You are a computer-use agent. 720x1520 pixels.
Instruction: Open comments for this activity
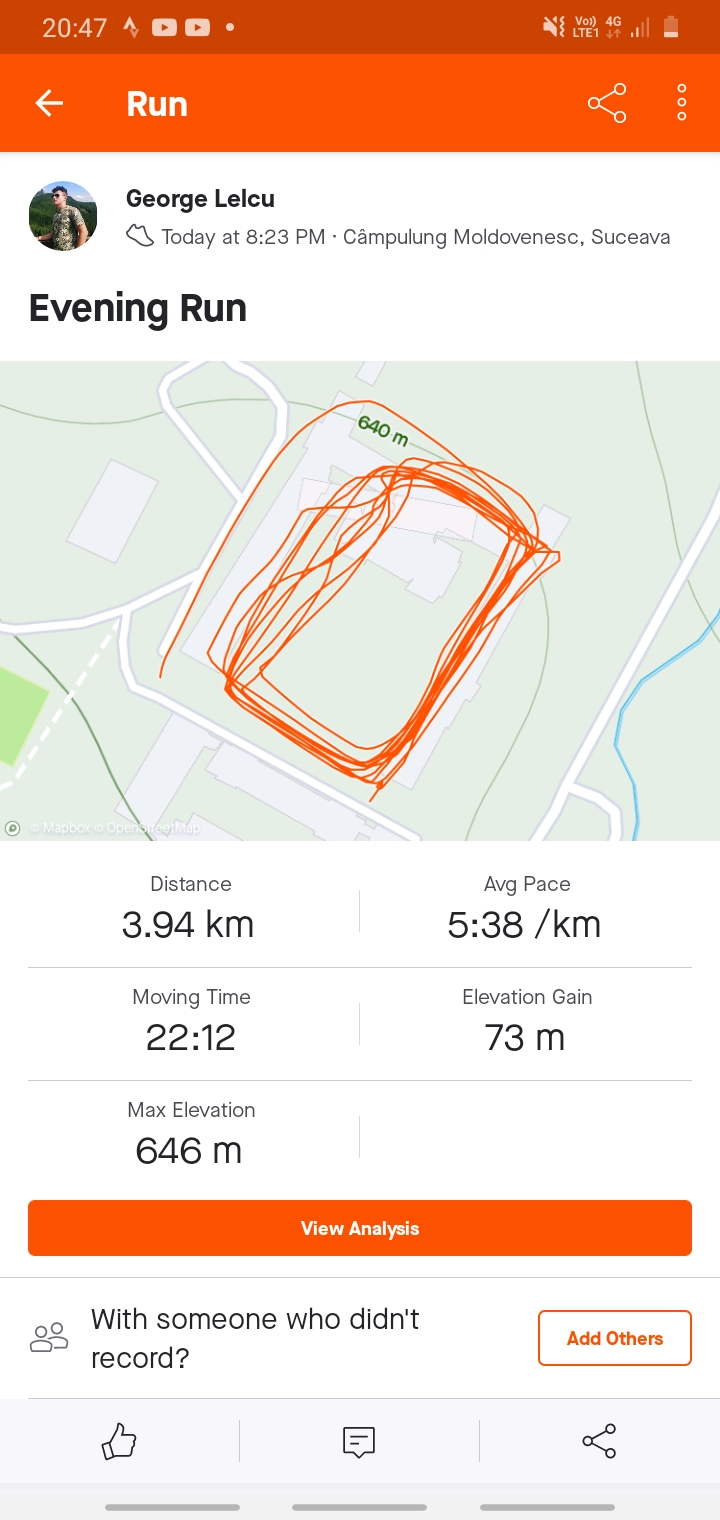click(x=359, y=1441)
